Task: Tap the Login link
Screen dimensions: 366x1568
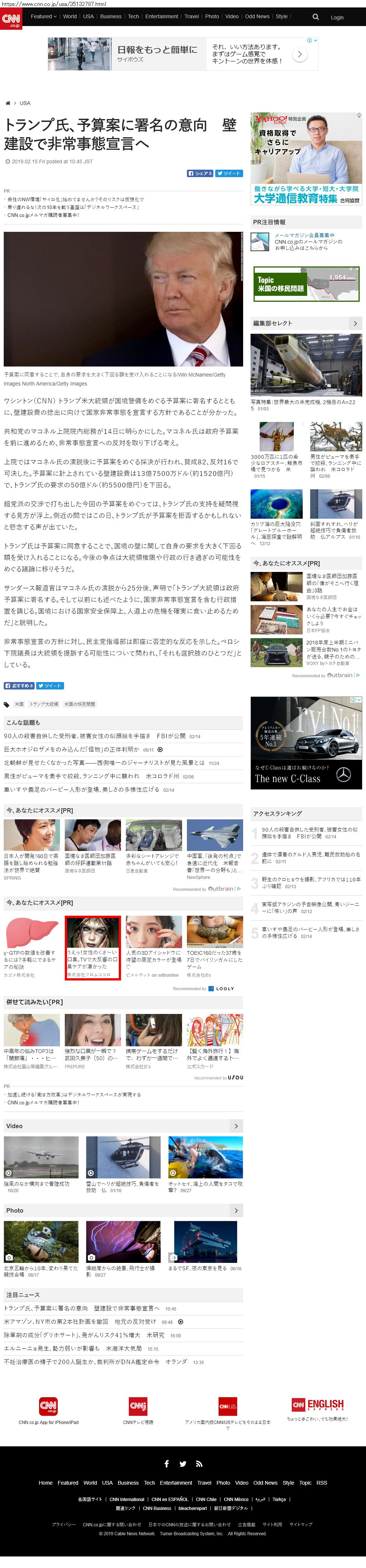Action: pos(337,17)
